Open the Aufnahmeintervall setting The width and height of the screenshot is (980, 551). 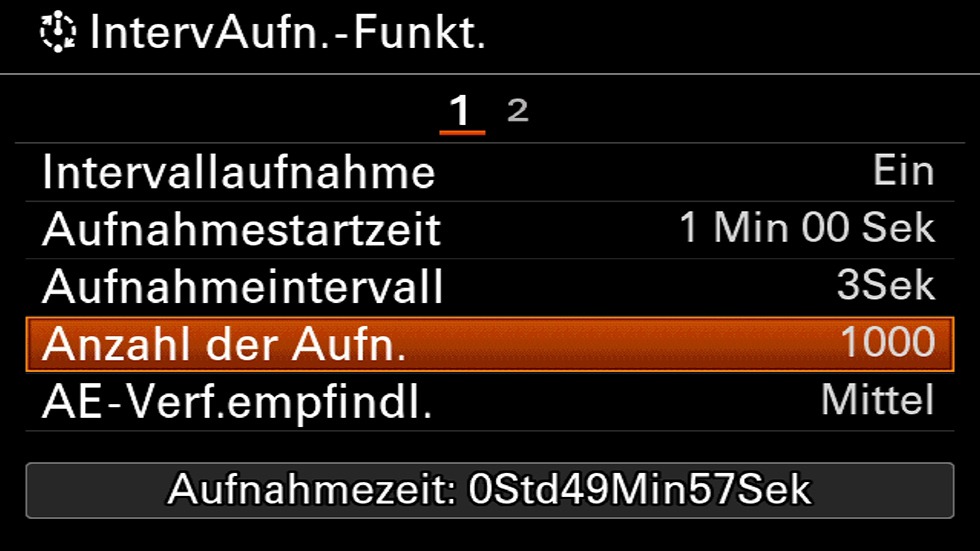[x=488, y=287]
